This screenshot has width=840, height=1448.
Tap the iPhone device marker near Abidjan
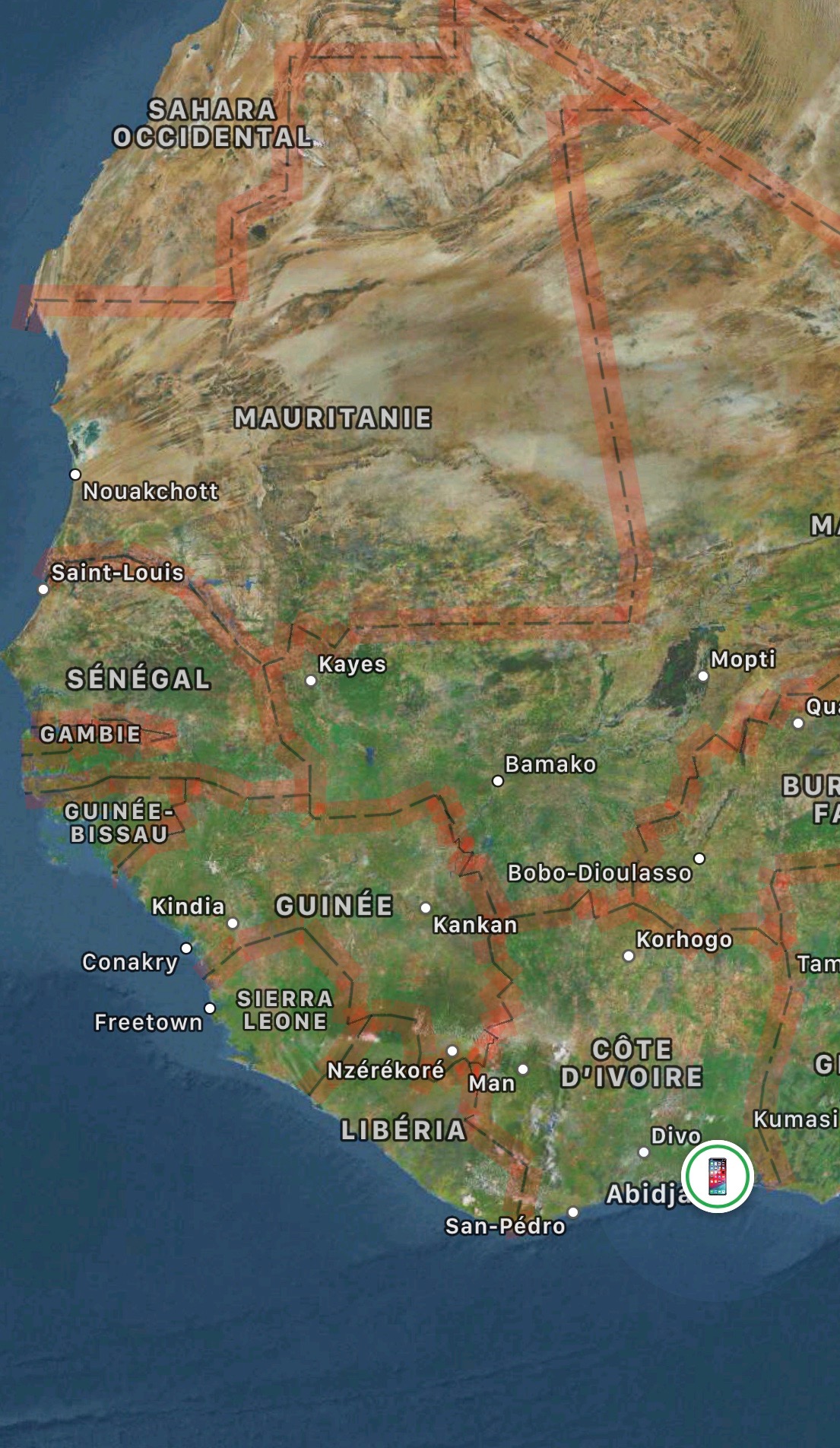[x=718, y=1176]
